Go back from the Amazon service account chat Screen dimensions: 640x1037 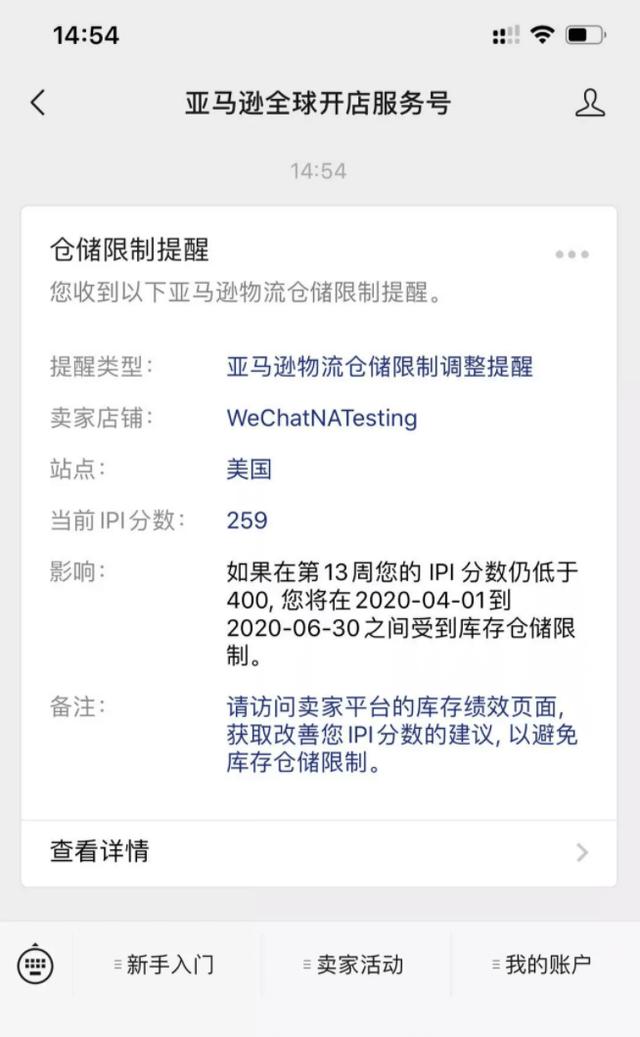click(x=38, y=103)
